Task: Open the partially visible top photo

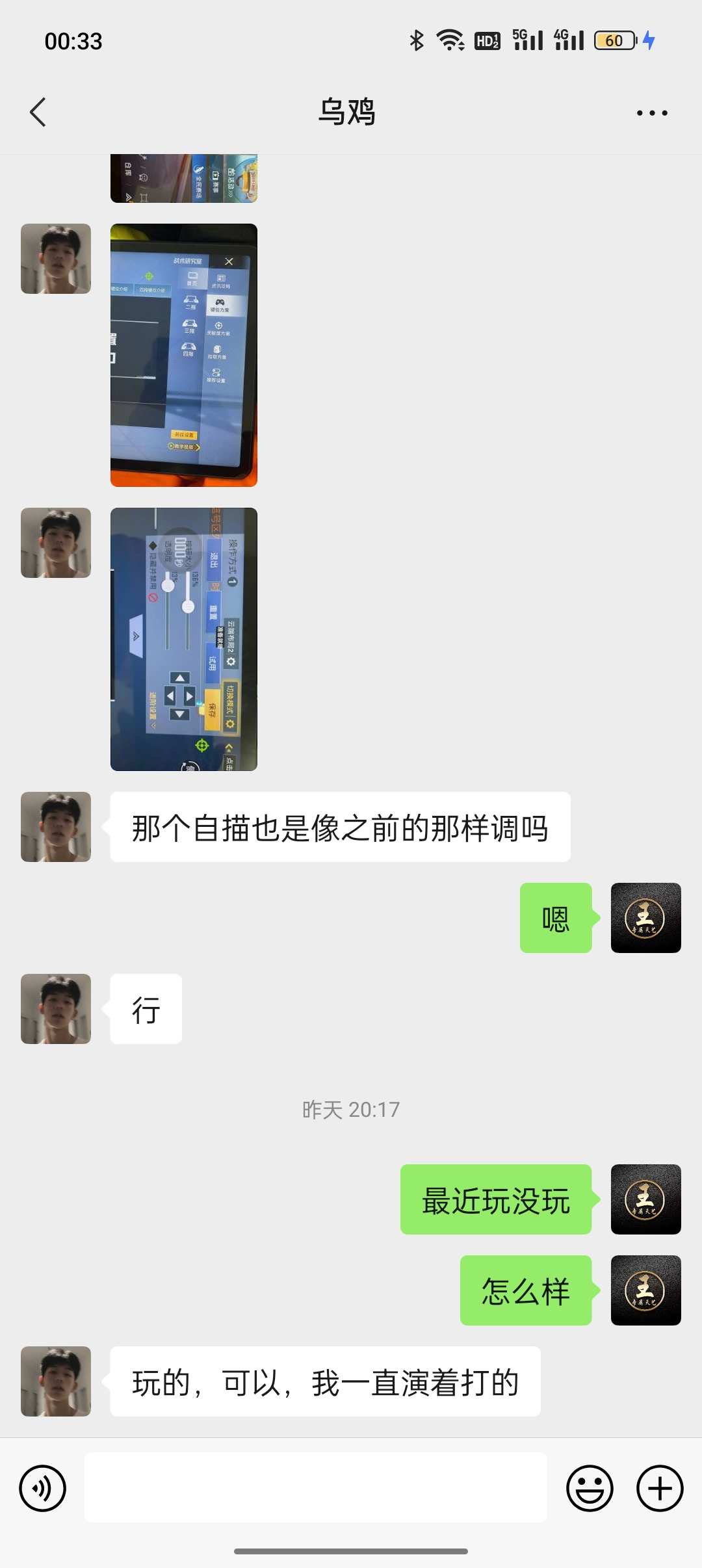Action: click(184, 179)
